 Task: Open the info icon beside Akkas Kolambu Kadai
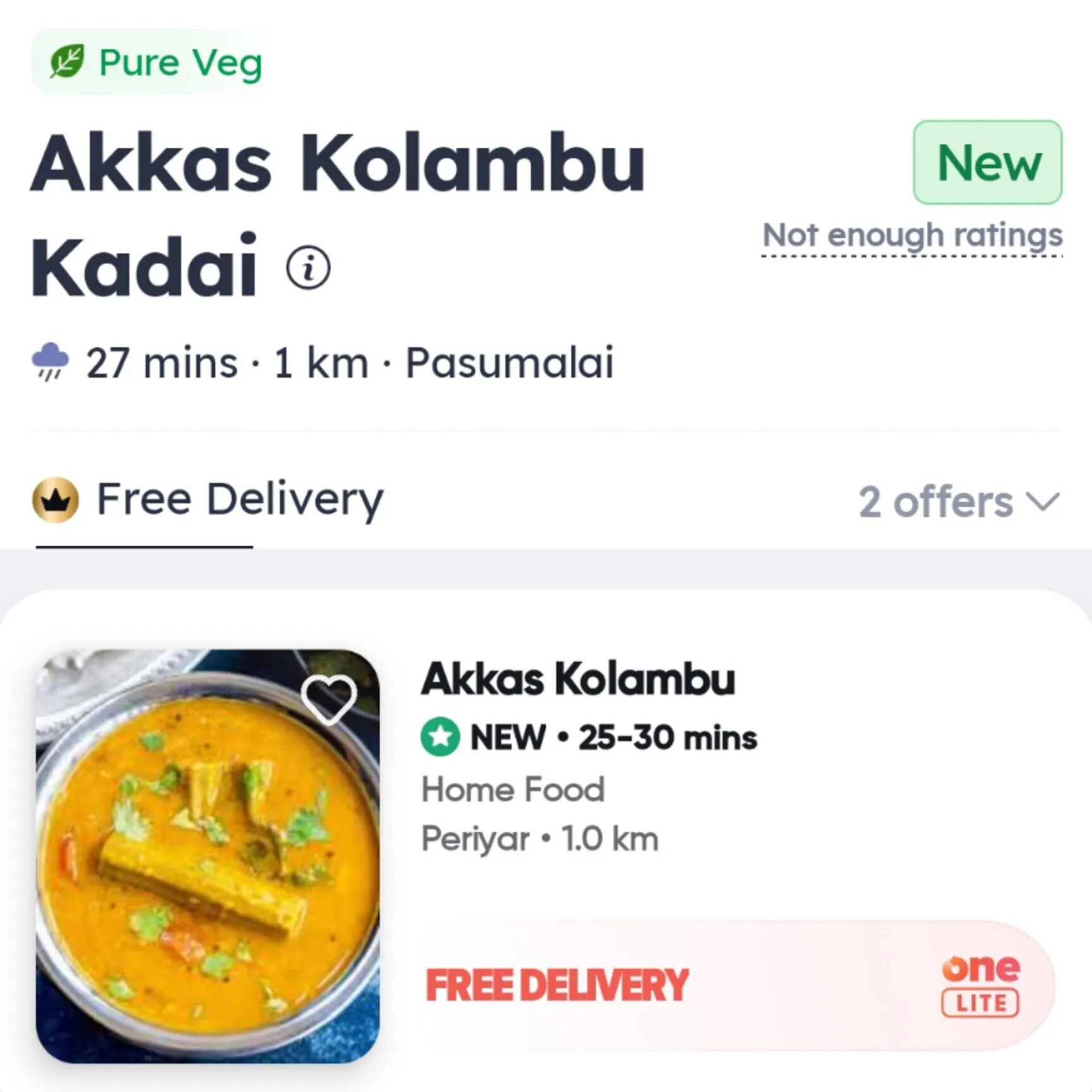(x=308, y=269)
